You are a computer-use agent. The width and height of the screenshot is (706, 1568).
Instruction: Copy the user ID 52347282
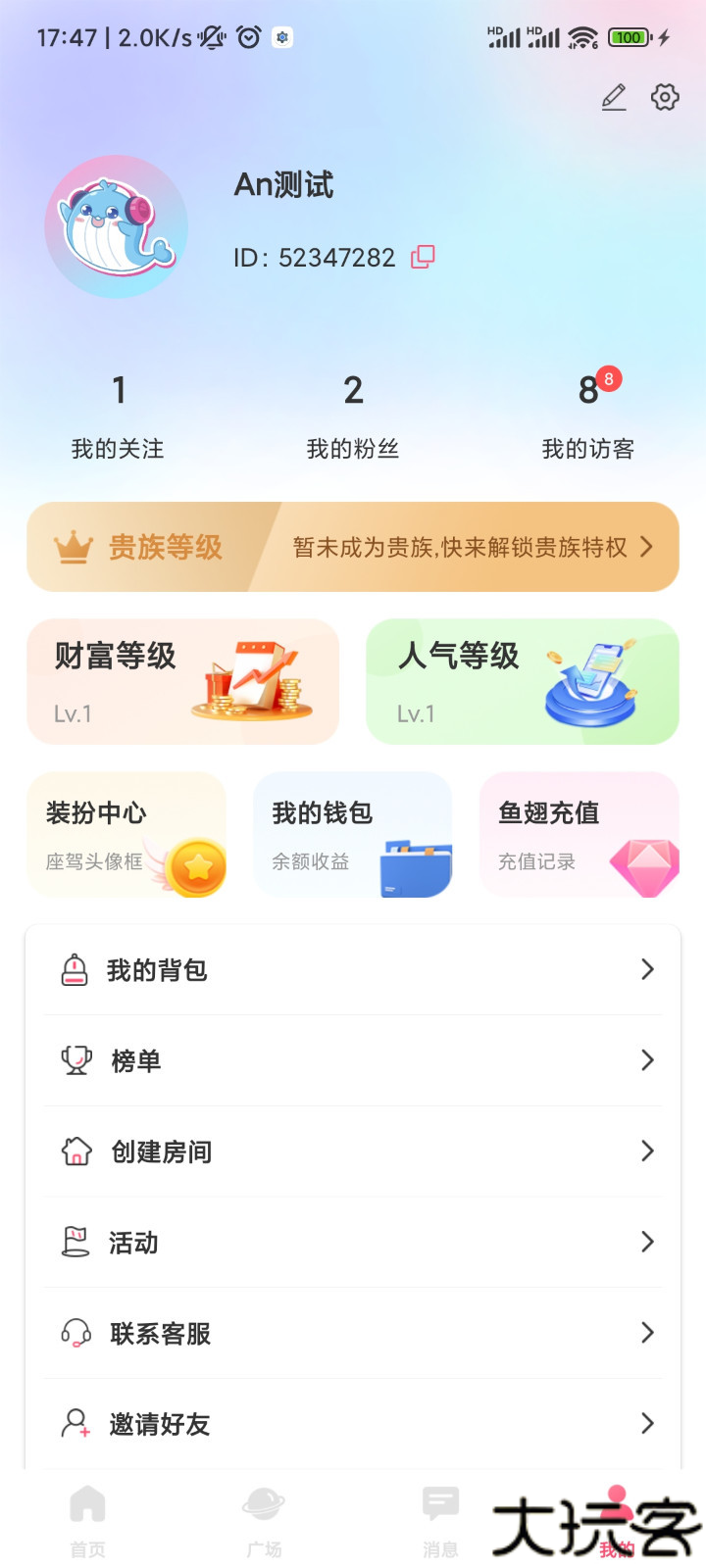click(422, 257)
